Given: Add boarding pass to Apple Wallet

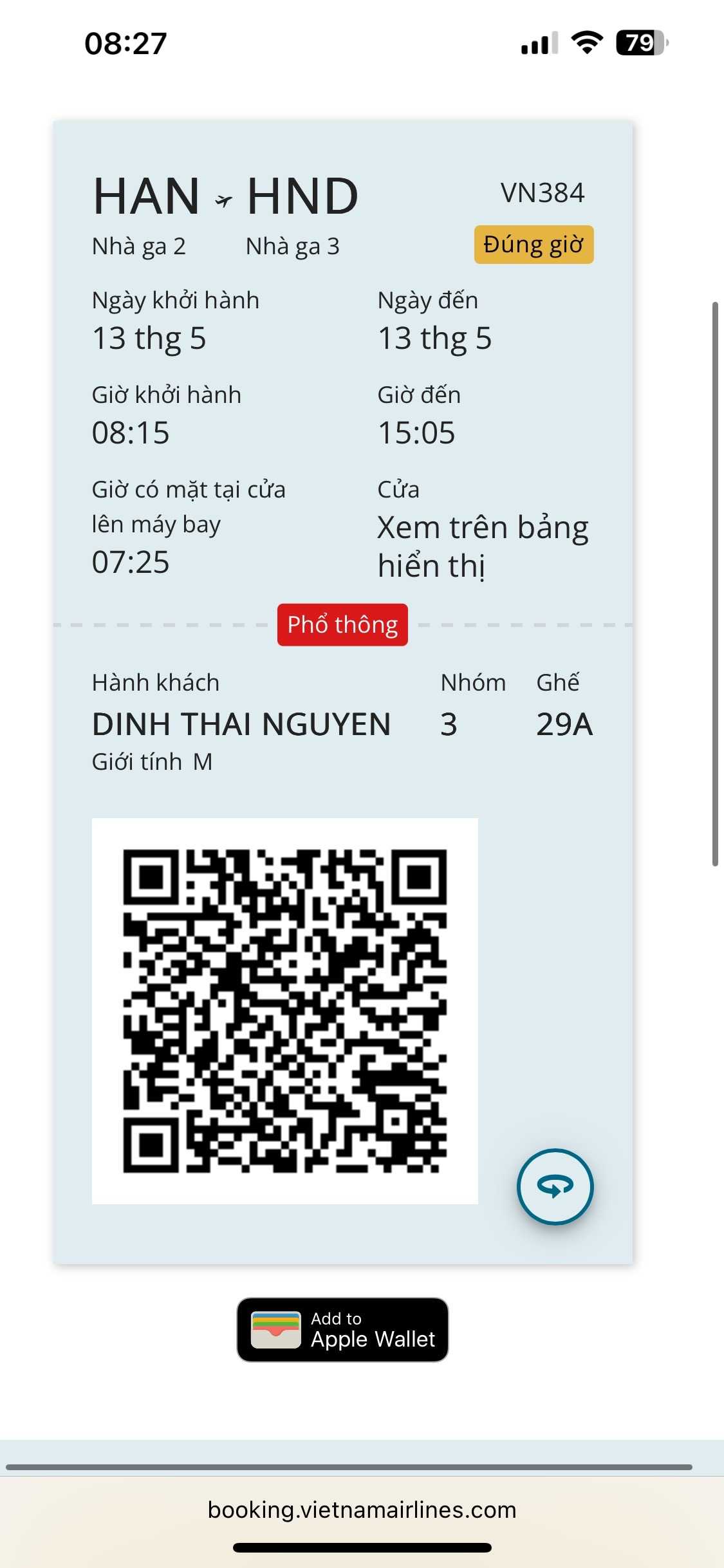Looking at the screenshot, I should 342,1330.
